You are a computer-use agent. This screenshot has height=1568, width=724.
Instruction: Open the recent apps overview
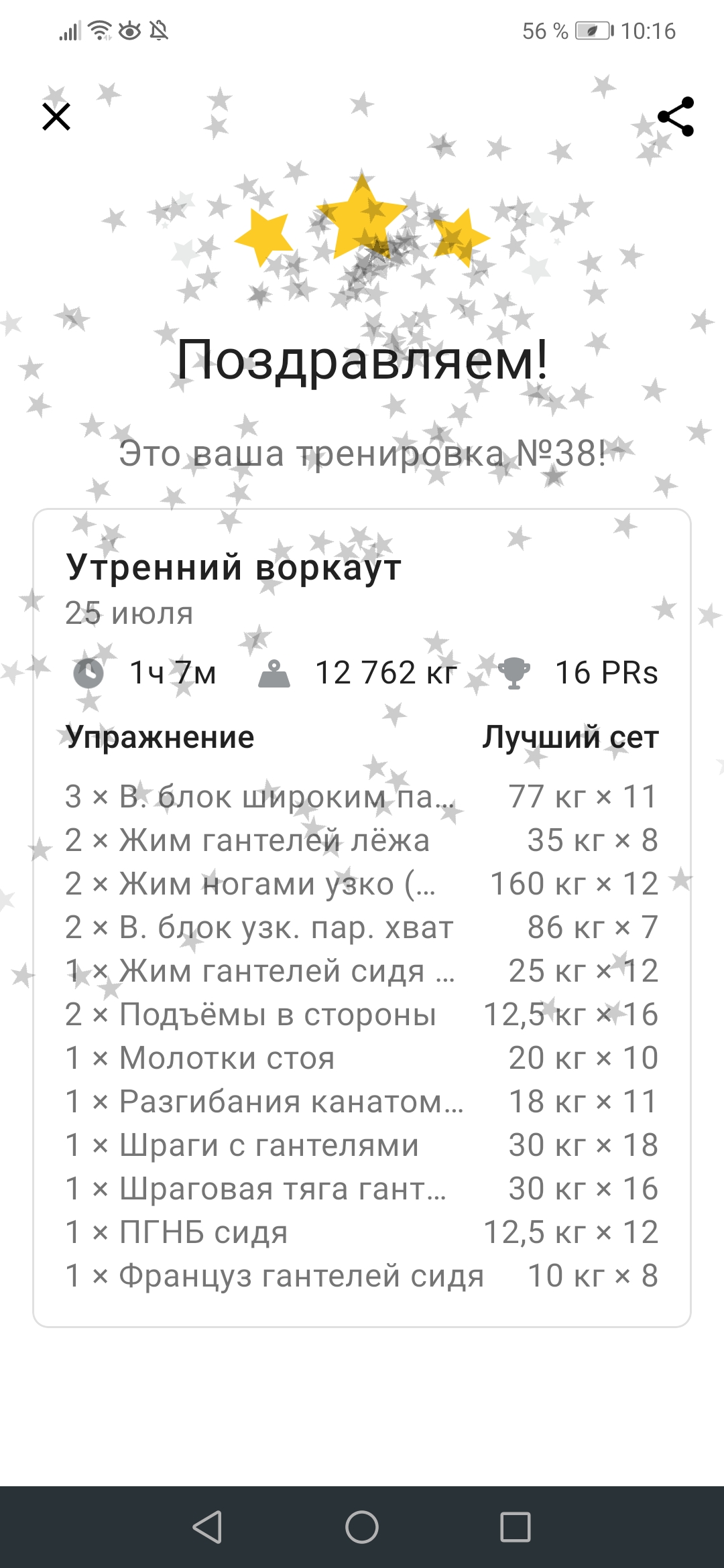[516, 1527]
